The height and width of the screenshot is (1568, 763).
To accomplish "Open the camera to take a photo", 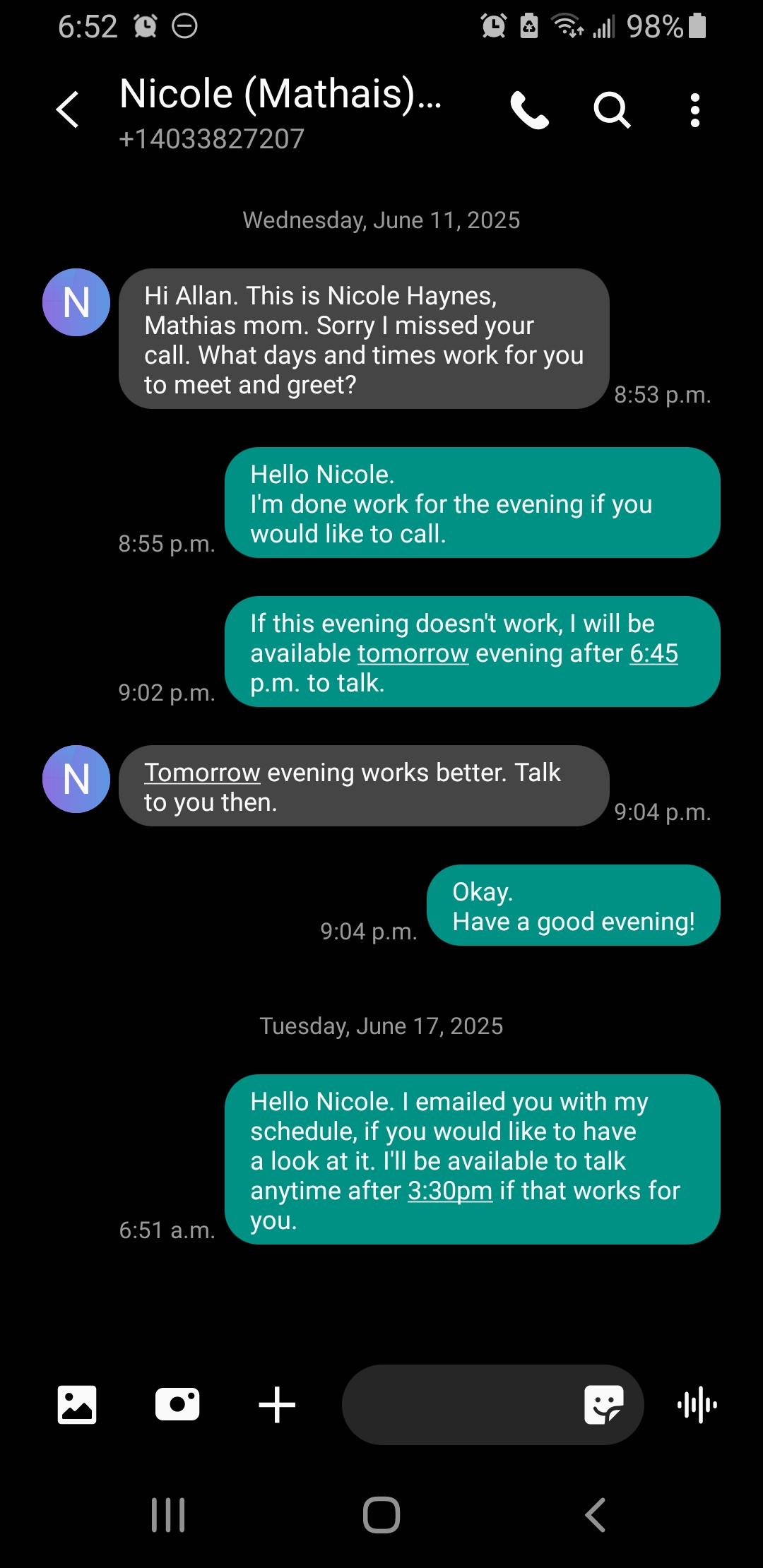I will tap(177, 1404).
